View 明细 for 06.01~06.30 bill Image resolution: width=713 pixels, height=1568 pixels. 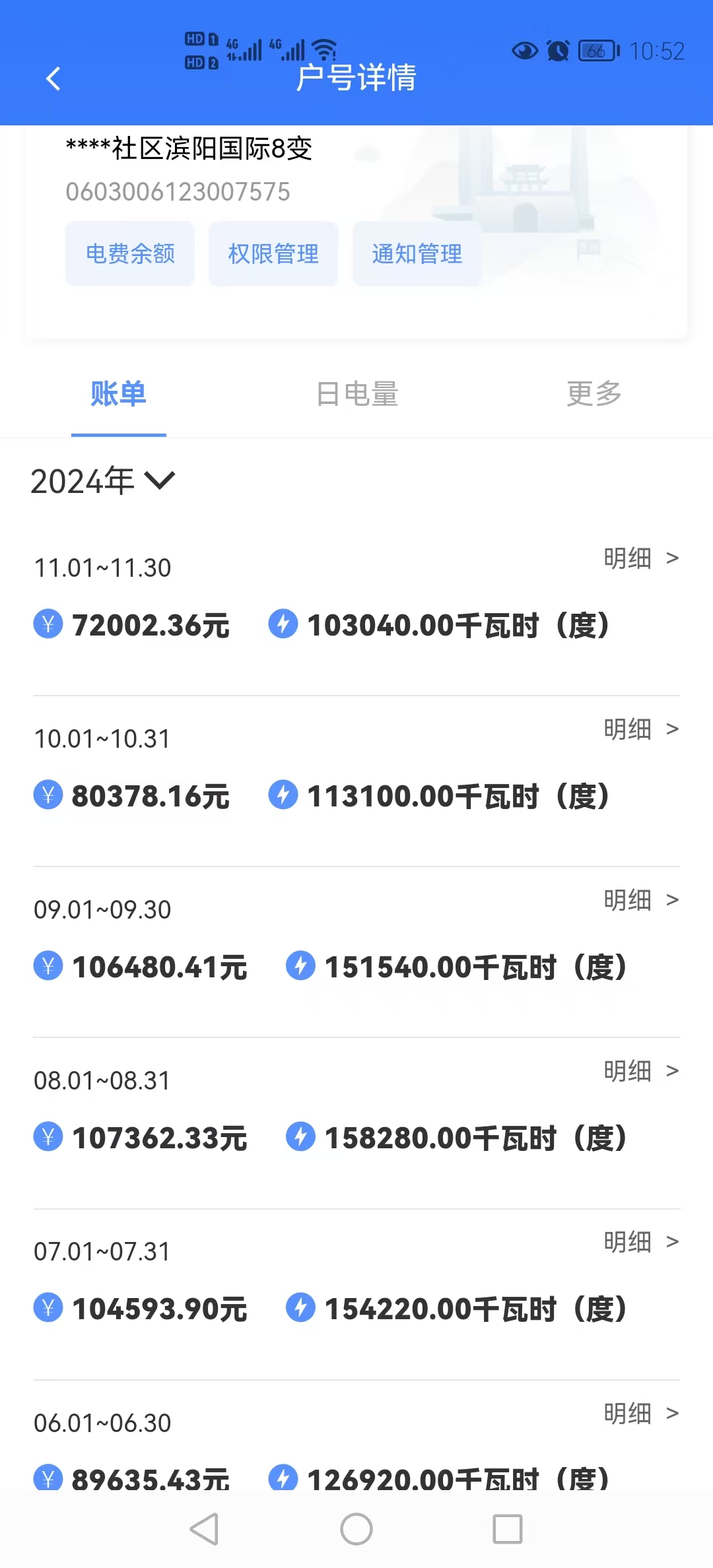tap(640, 1414)
